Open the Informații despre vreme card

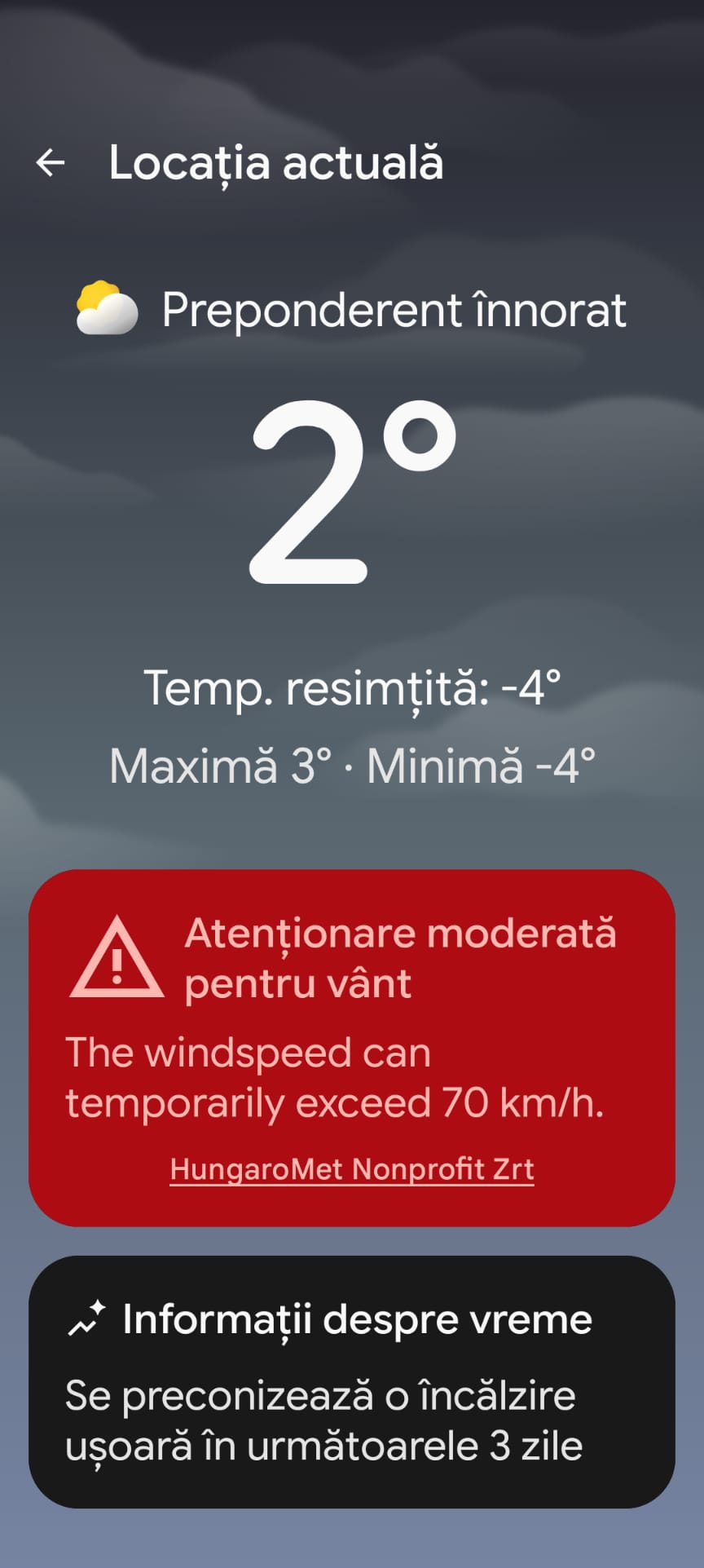pyautogui.click(x=352, y=1381)
